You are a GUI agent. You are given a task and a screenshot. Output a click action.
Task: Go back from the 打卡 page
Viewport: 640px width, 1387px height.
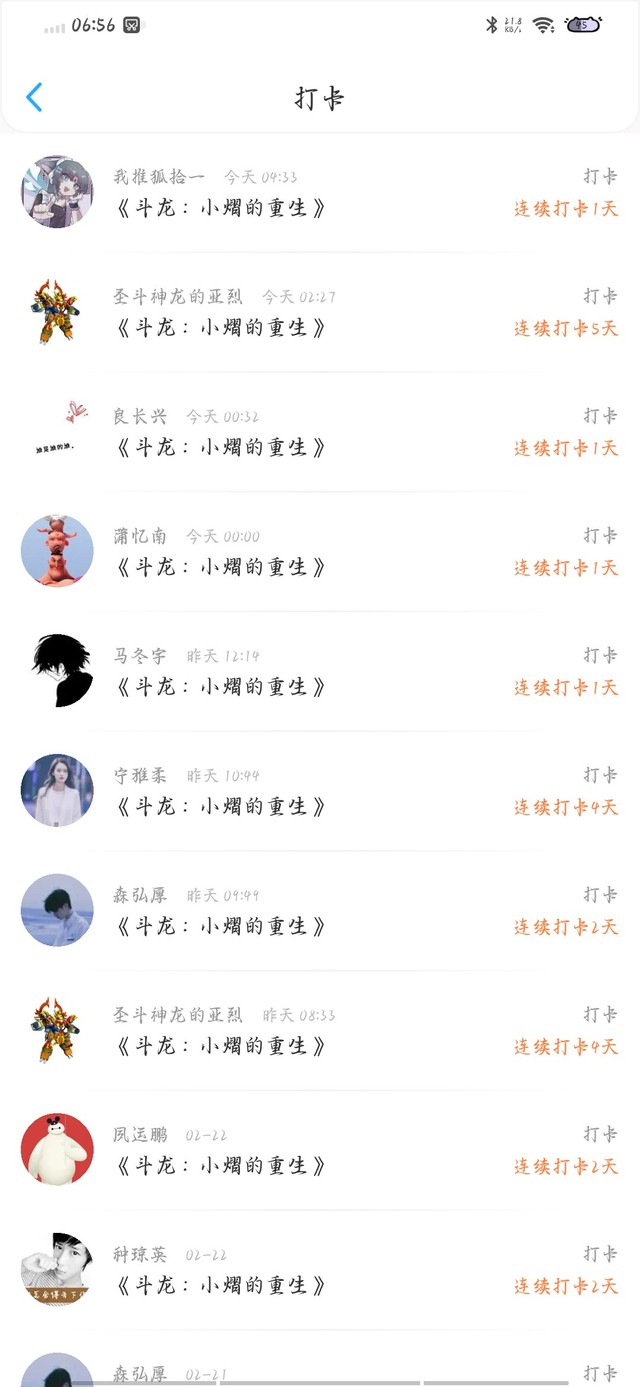34,97
